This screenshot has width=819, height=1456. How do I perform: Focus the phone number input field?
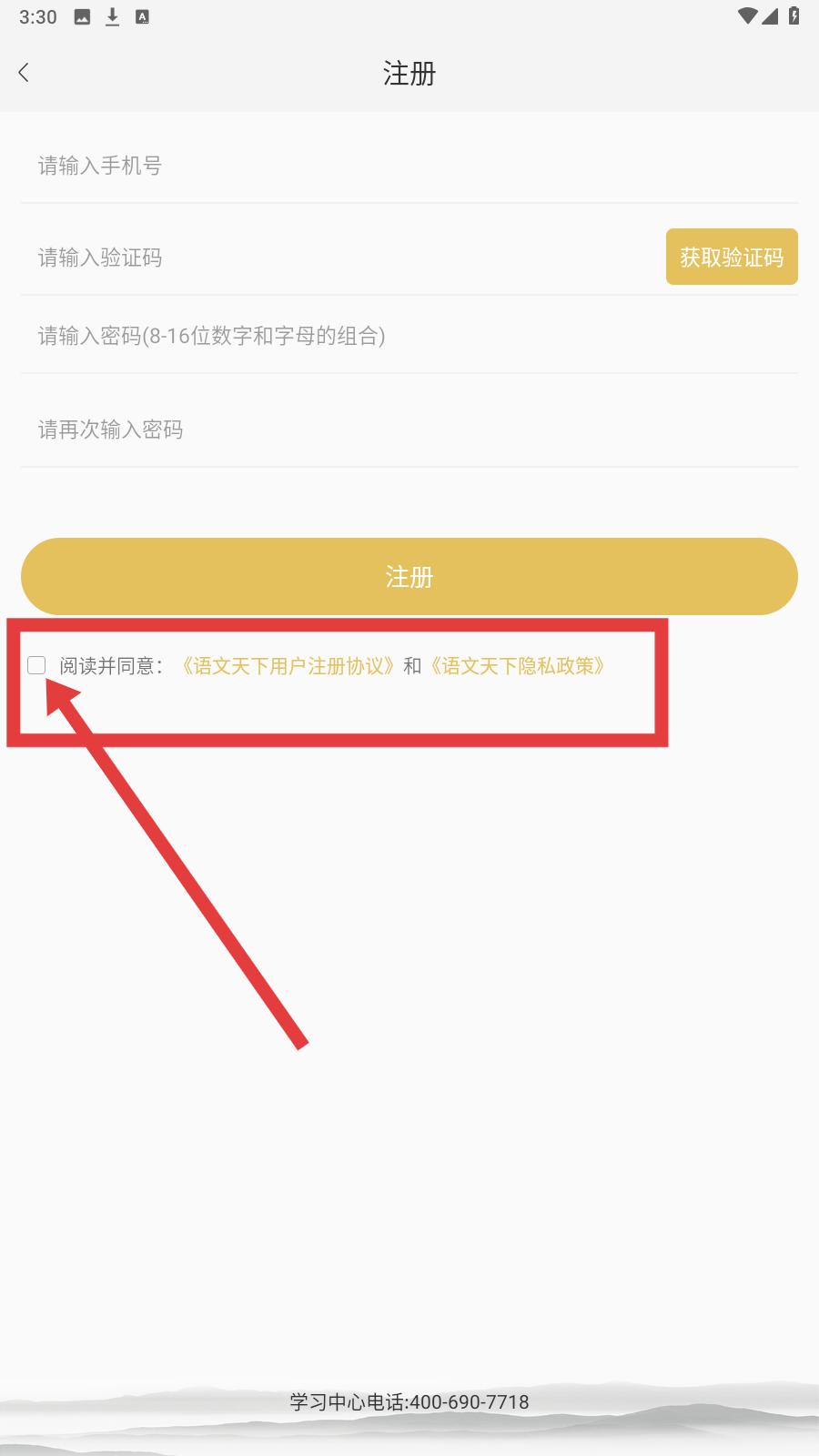[409, 166]
